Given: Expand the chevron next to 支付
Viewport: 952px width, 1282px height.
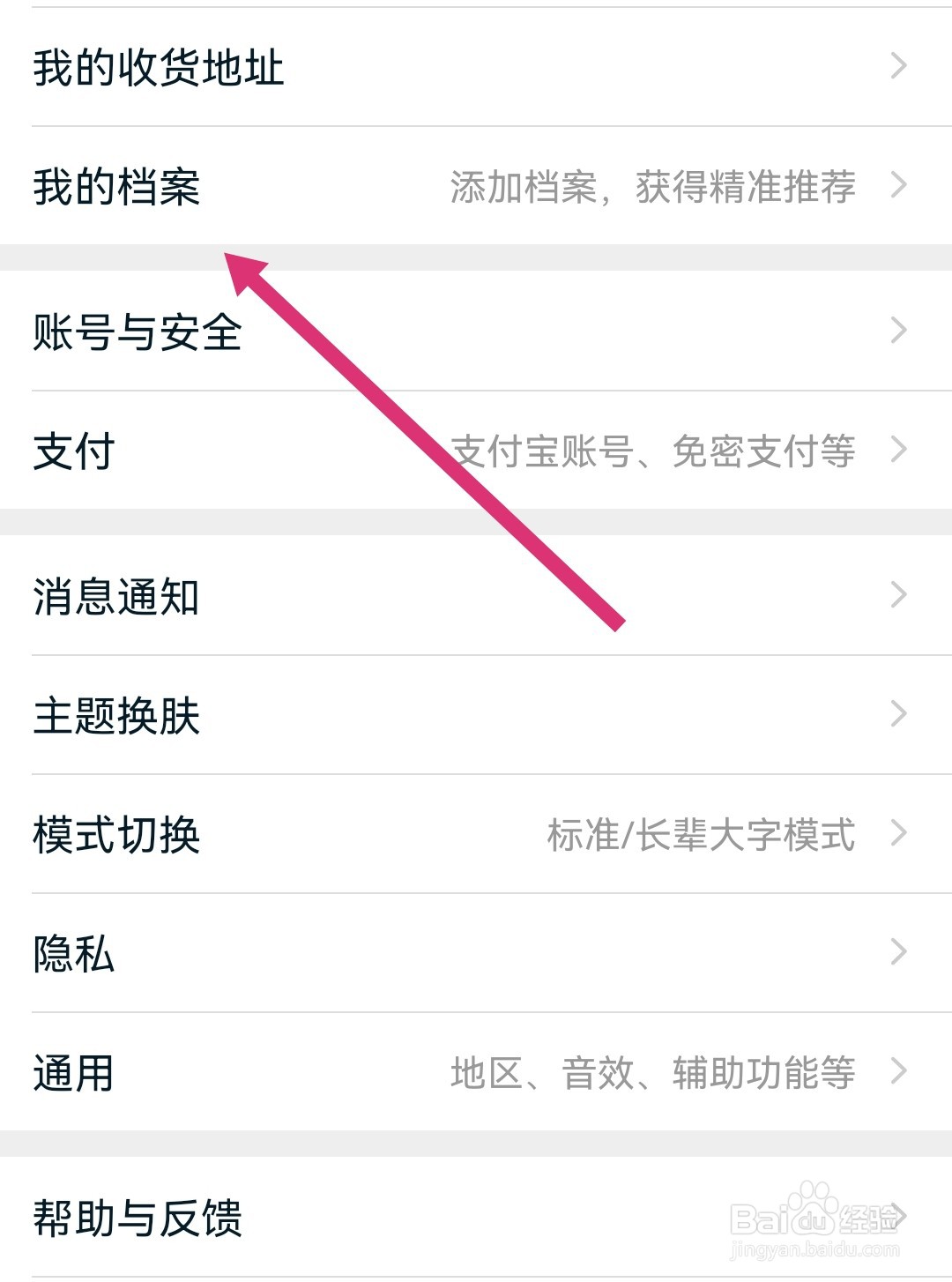Looking at the screenshot, I should coord(899,450).
